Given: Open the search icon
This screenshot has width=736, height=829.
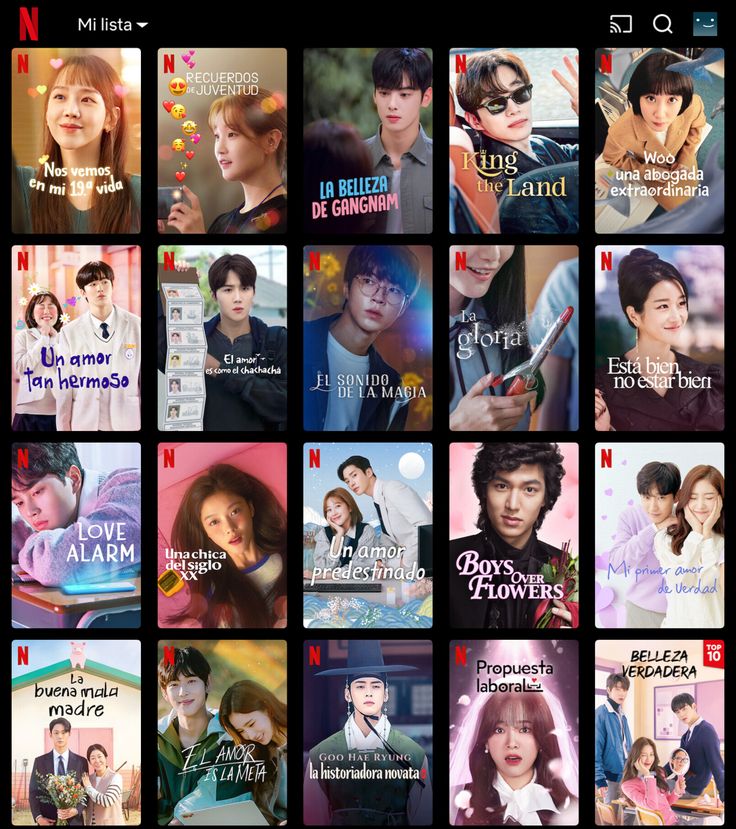Looking at the screenshot, I should (663, 24).
